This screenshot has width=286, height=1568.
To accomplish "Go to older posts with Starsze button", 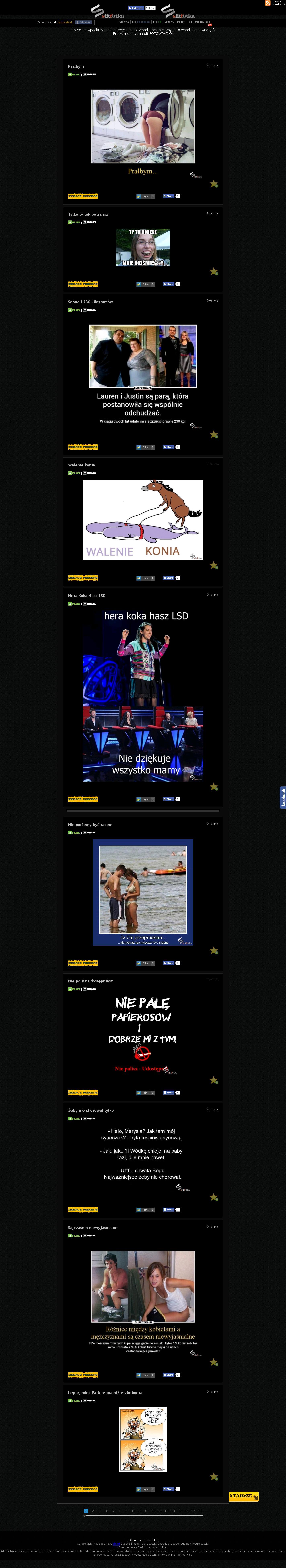I will [243, 1496].
